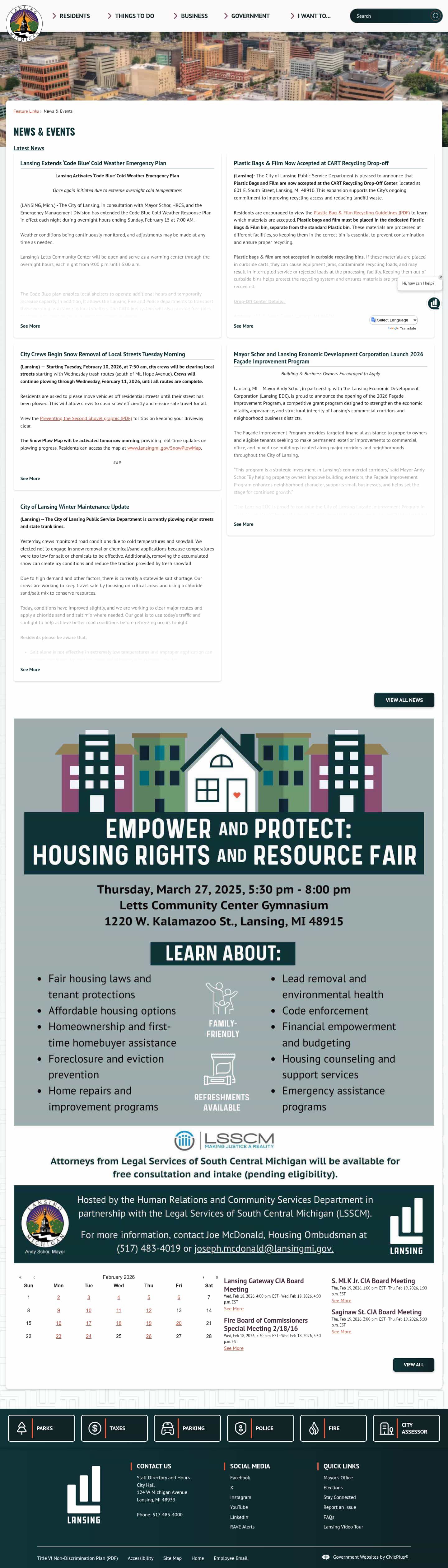Open the Government navigation menu
This screenshot has height=1568, width=448.
[247, 16]
